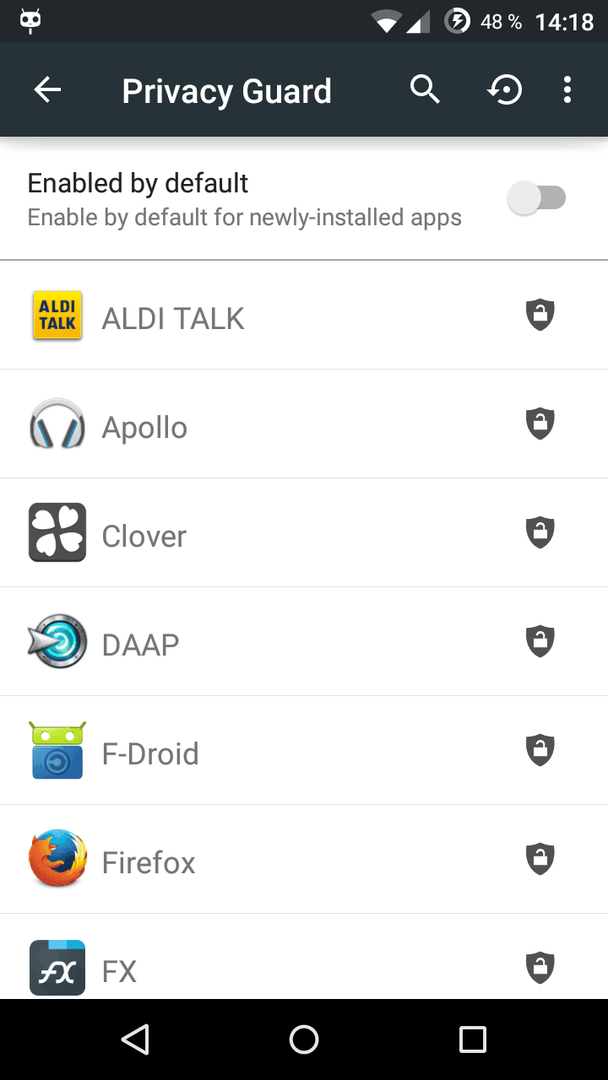608x1080 pixels.
Task: Select the Firefox app row
Action: [304, 860]
